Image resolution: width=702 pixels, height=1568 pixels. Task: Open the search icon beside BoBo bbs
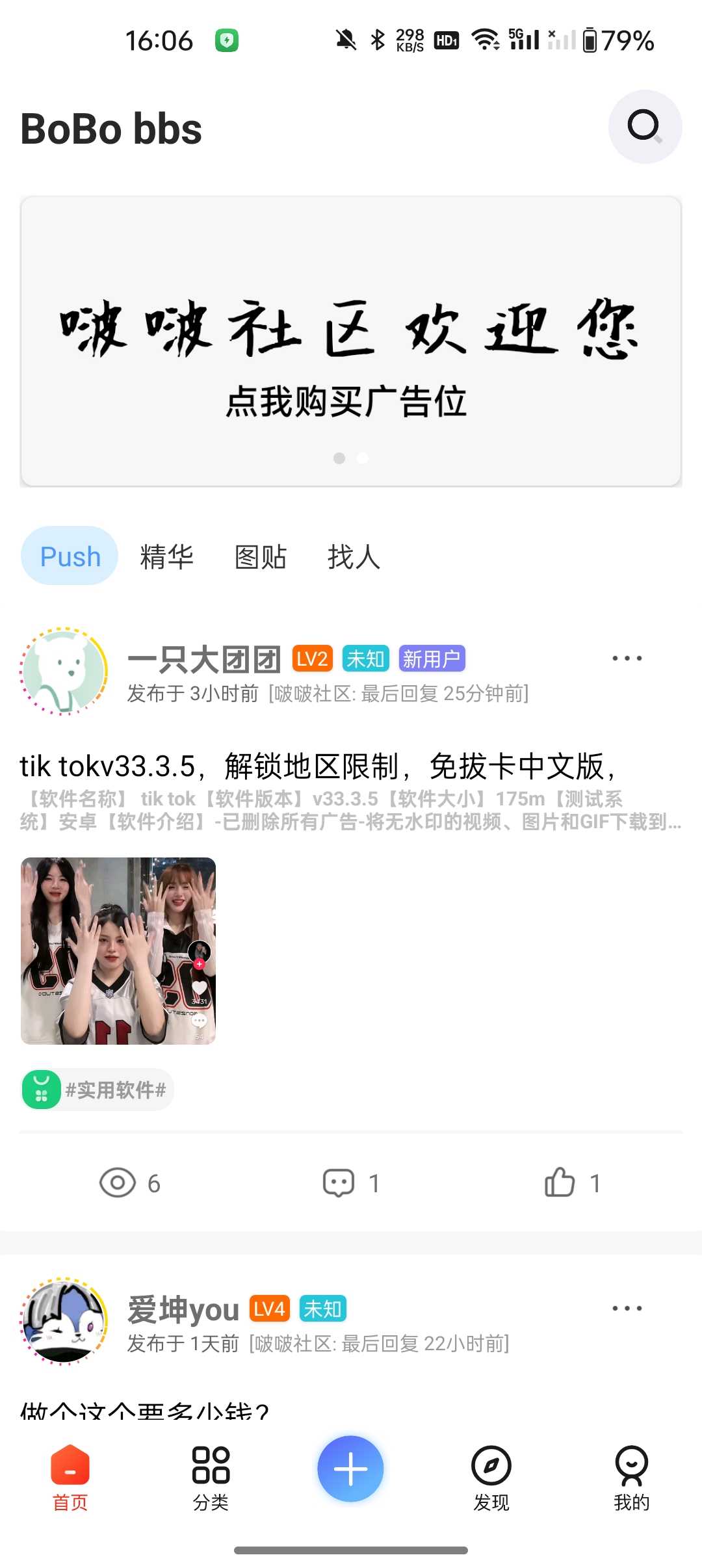tap(644, 127)
